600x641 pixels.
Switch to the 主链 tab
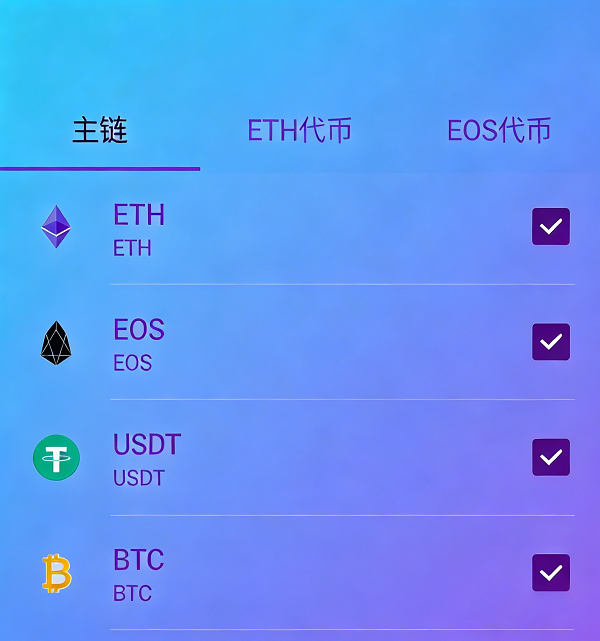pyautogui.click(x=100, y=130)
